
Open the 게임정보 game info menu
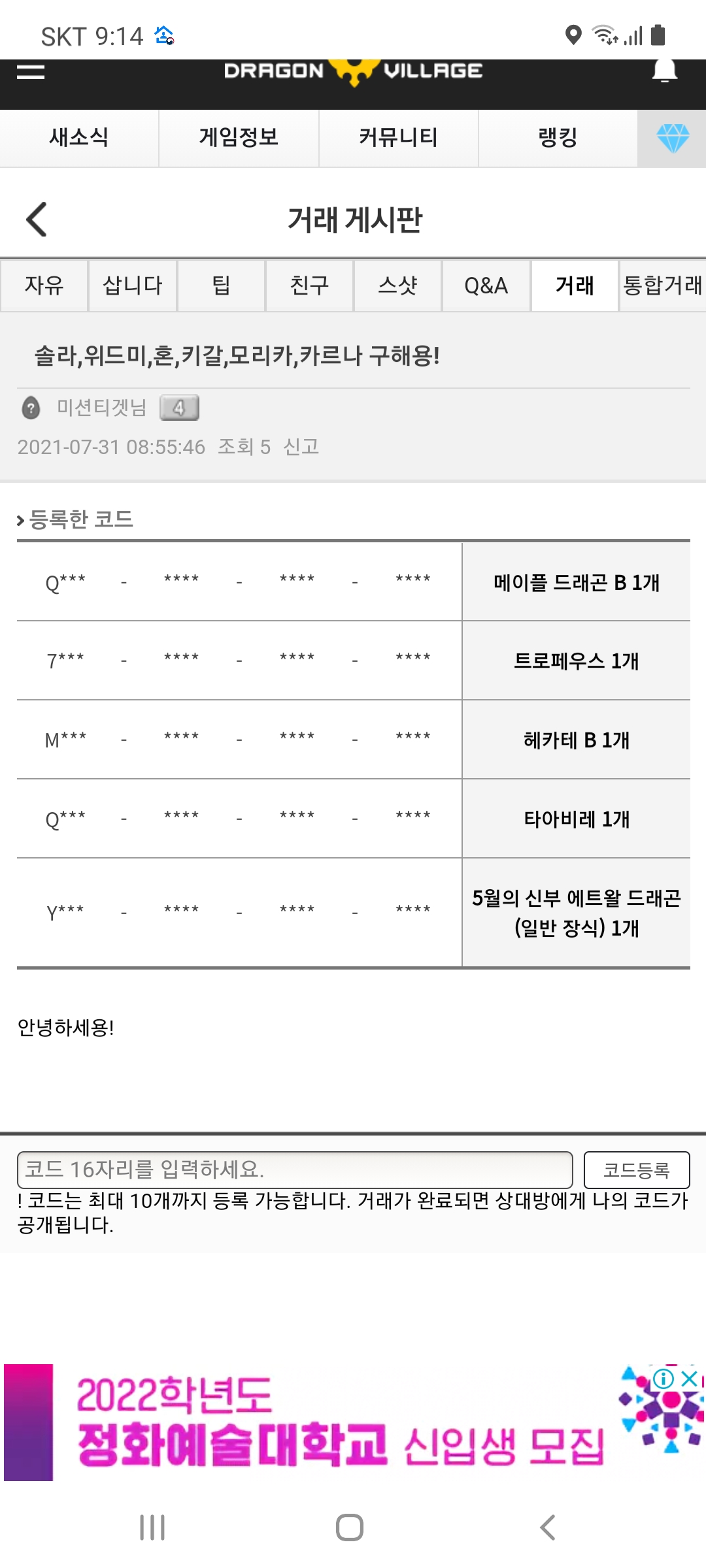(x=239, y=138)
